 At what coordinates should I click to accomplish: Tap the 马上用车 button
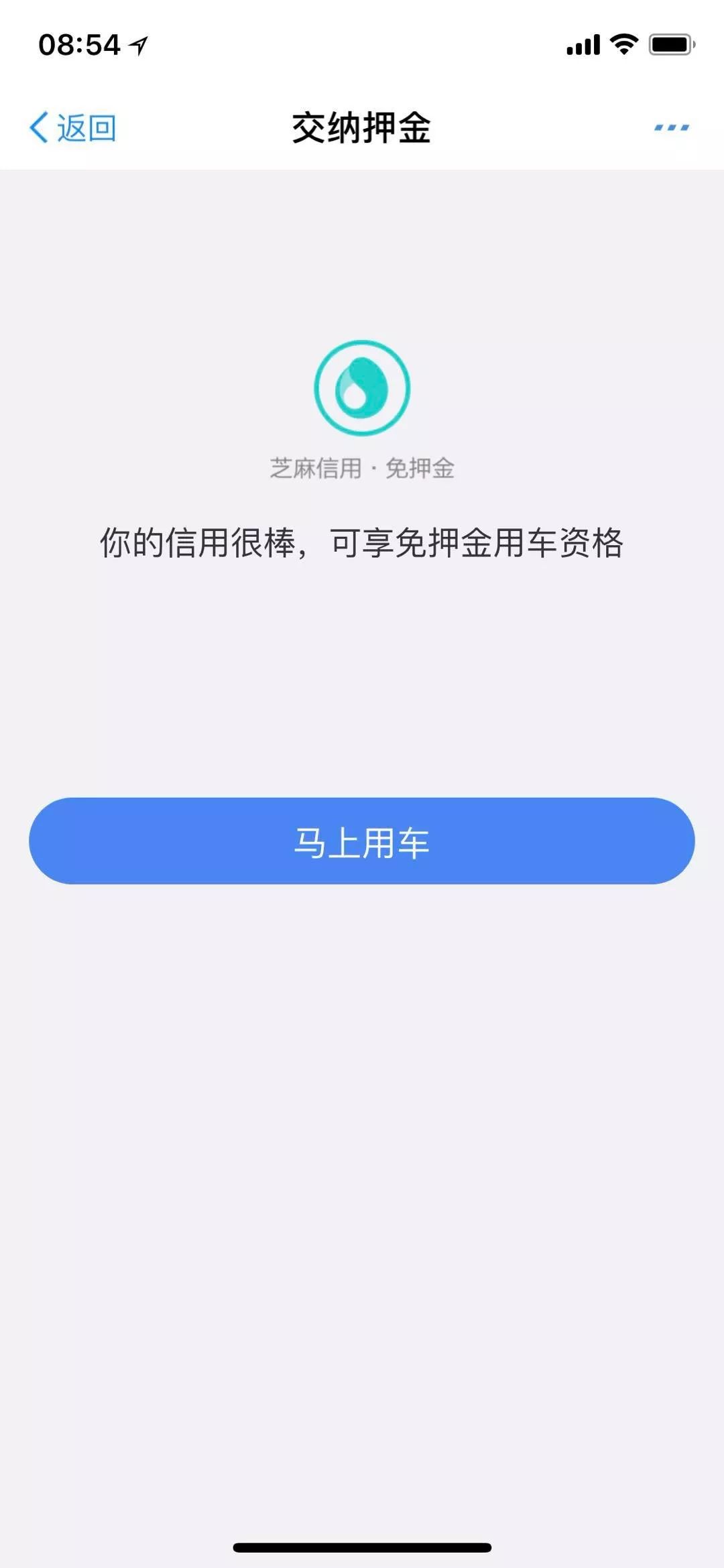coord(361,841)
